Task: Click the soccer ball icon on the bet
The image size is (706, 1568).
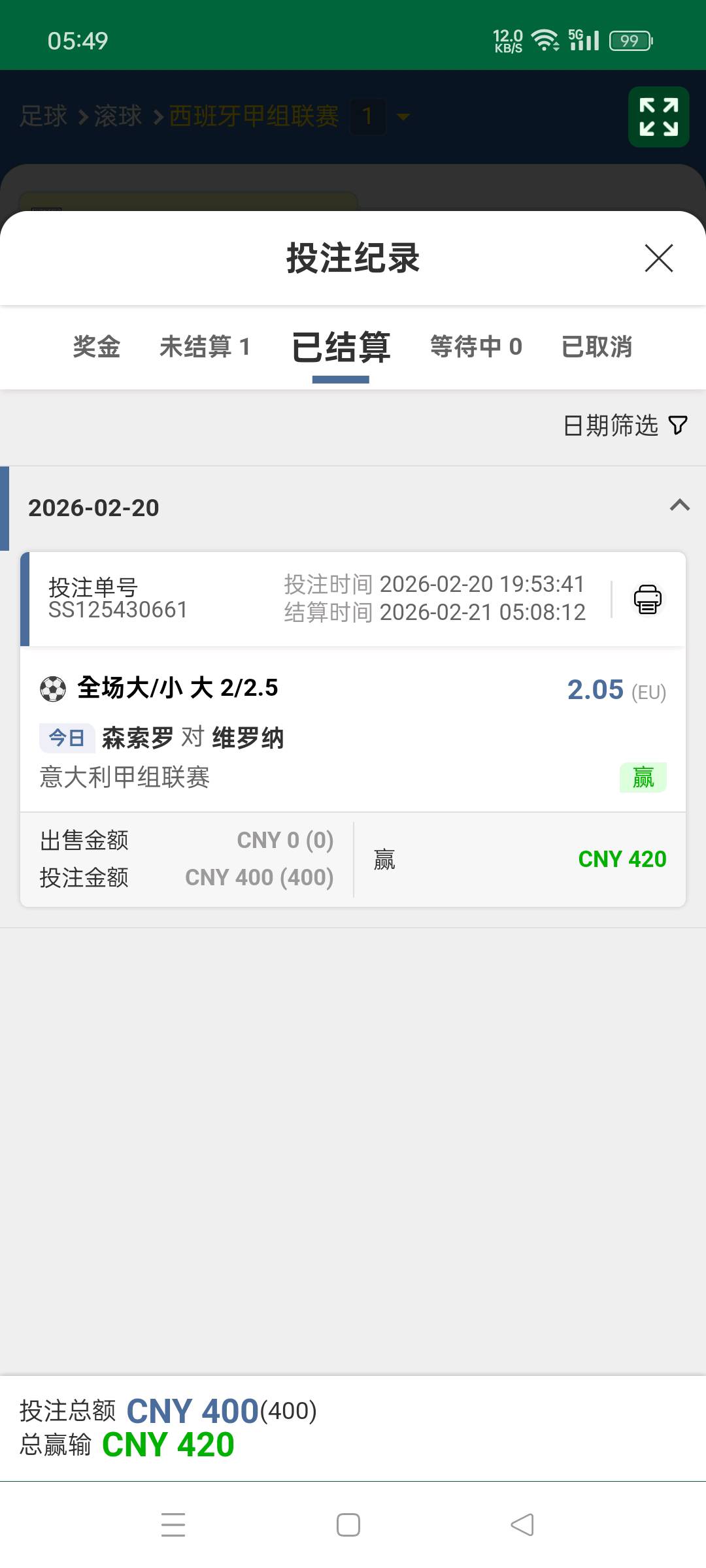Action: tap(52, 688)
